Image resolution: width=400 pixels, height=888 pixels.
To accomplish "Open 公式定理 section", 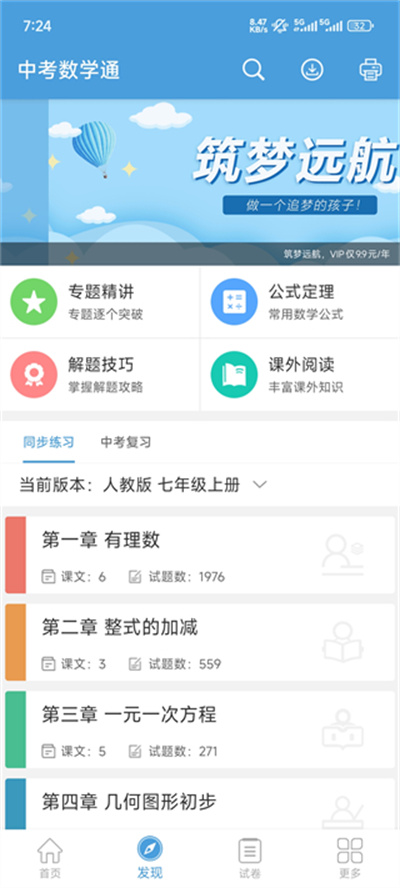I will point(300,302).
